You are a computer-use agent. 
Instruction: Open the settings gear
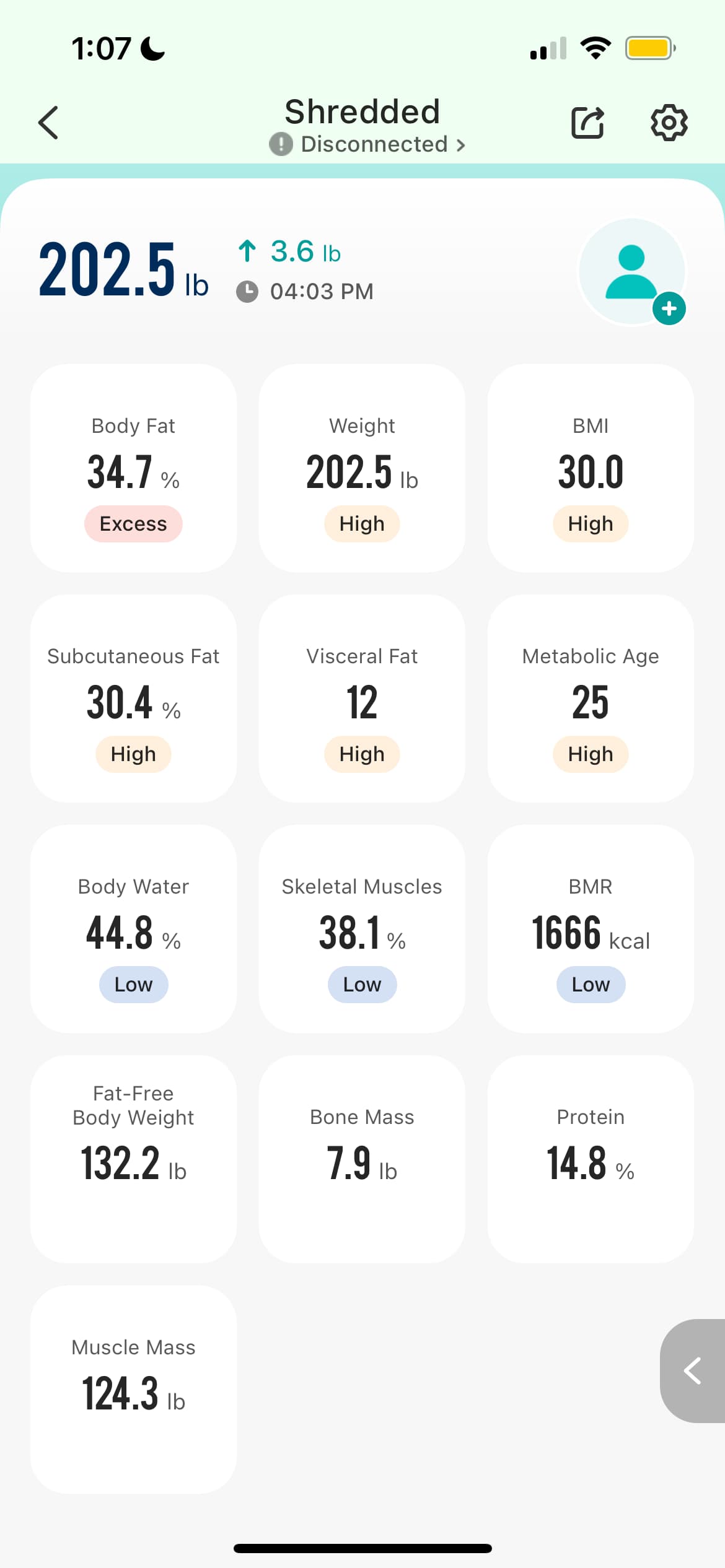[x=669, y=123]
